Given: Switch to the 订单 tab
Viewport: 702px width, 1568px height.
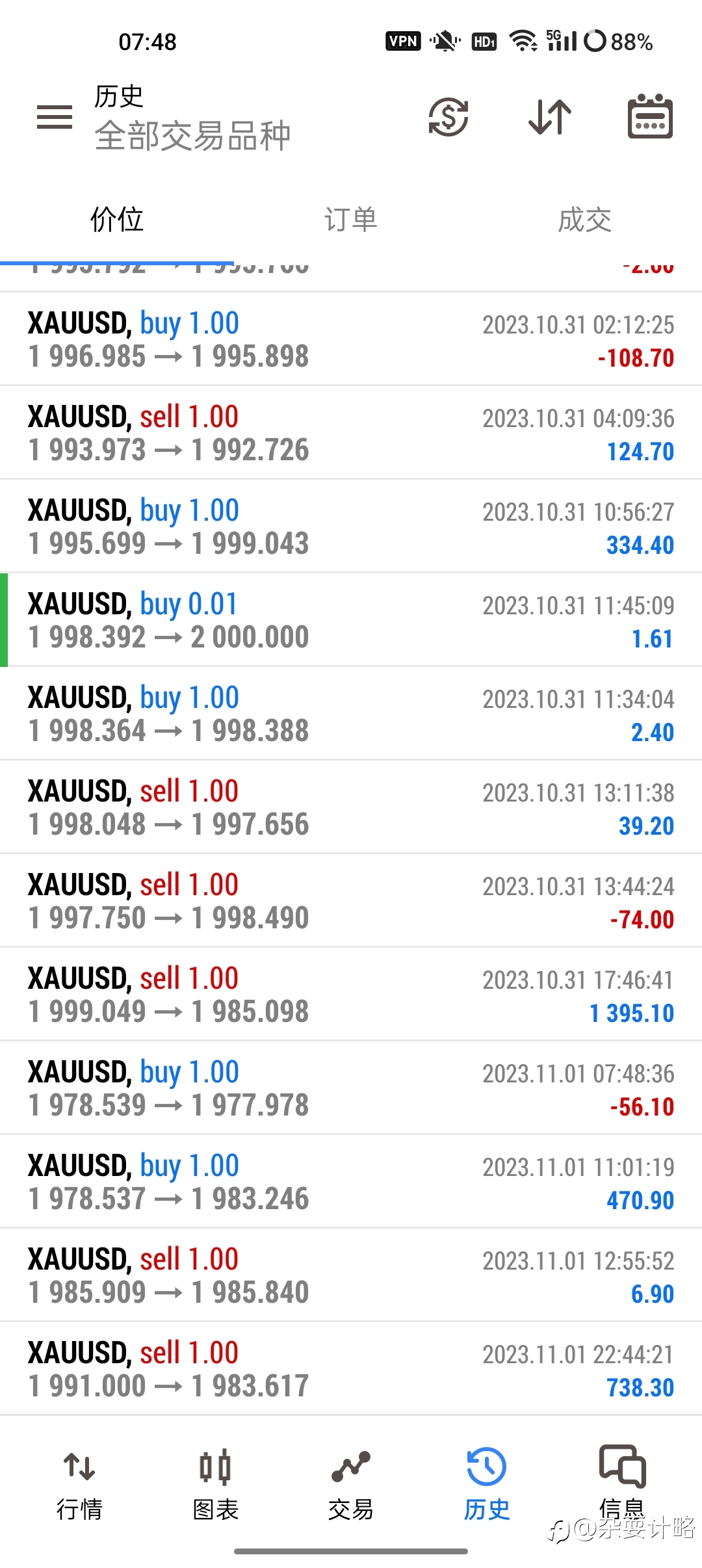Looking at the screenshot, I should point(351,220).
